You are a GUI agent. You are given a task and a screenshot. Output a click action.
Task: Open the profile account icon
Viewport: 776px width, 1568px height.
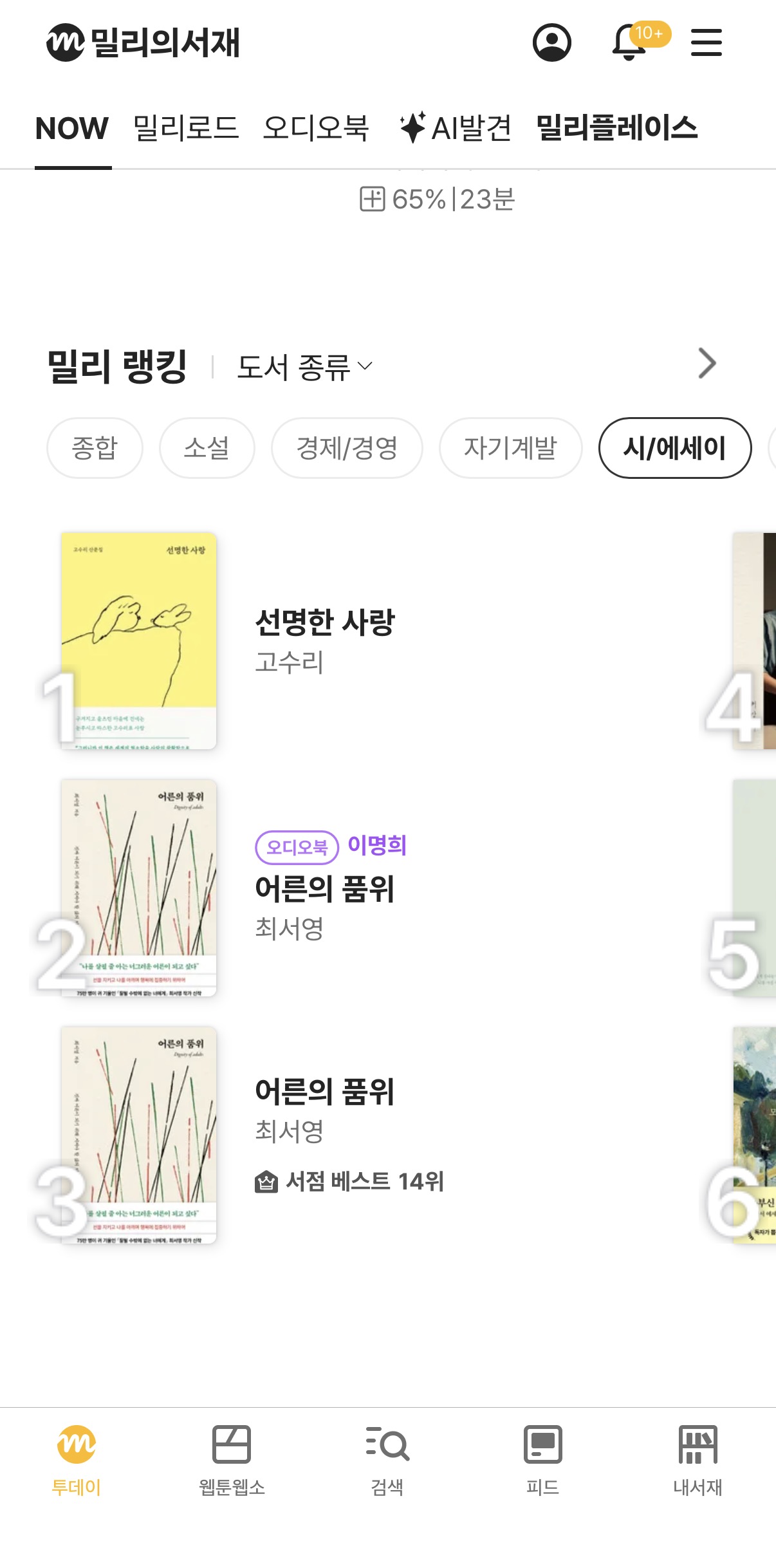point(551,42)
